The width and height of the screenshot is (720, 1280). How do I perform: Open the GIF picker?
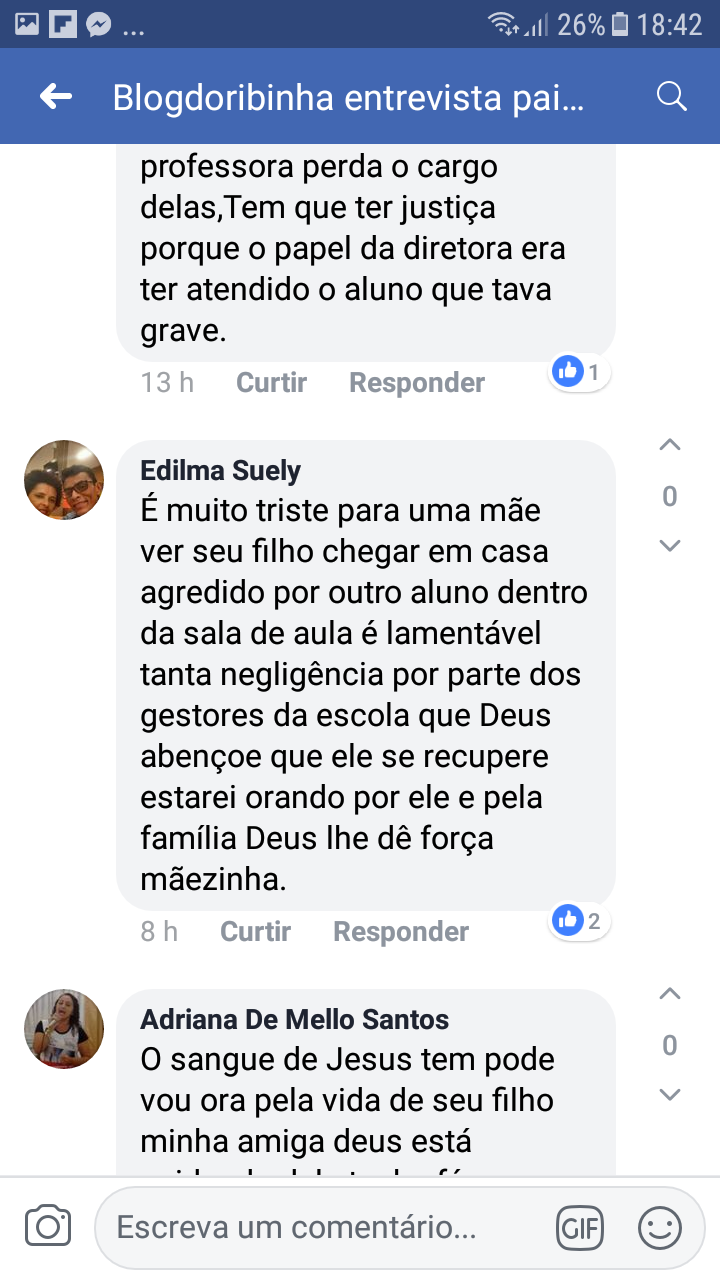click(581, 1227)
